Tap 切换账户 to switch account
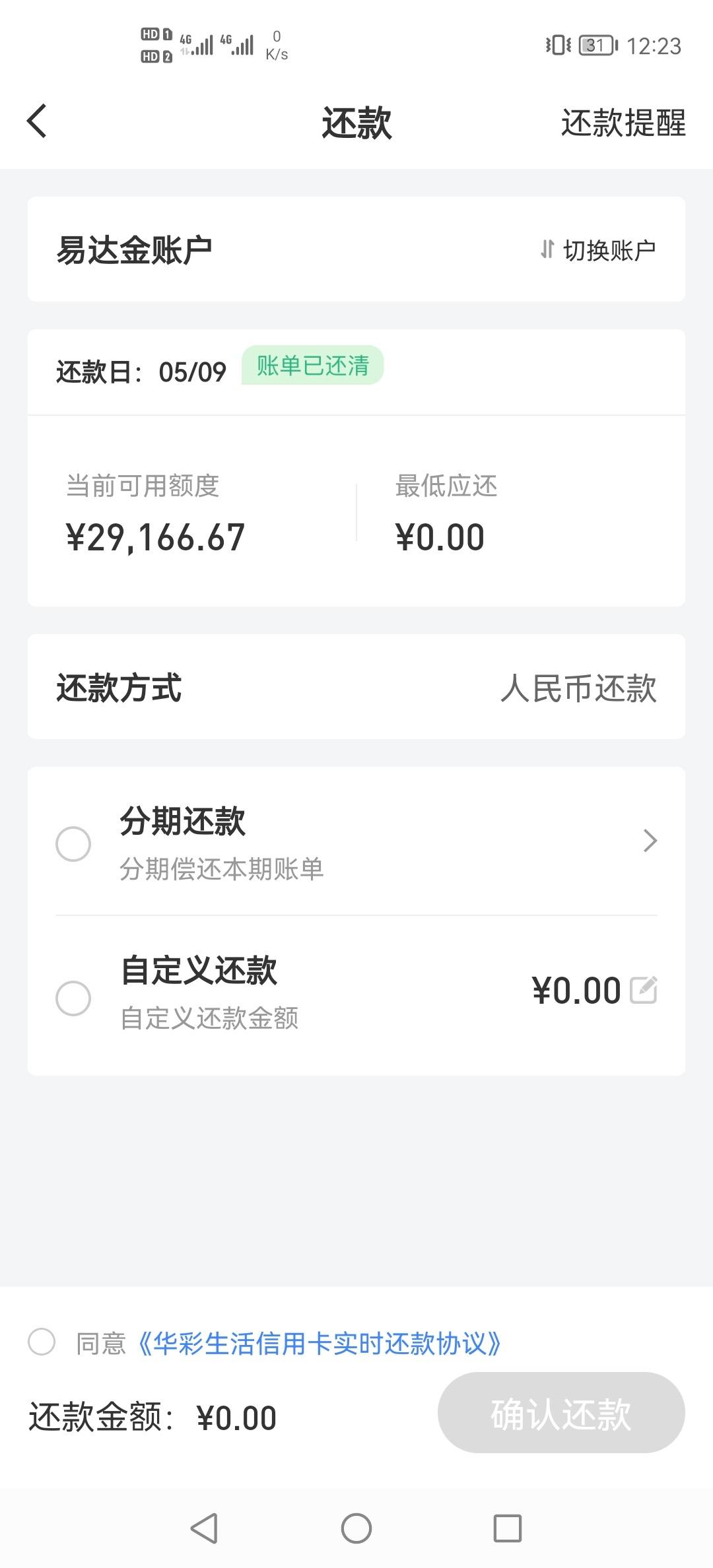The image size is (713, 1568). coord(597,250)
